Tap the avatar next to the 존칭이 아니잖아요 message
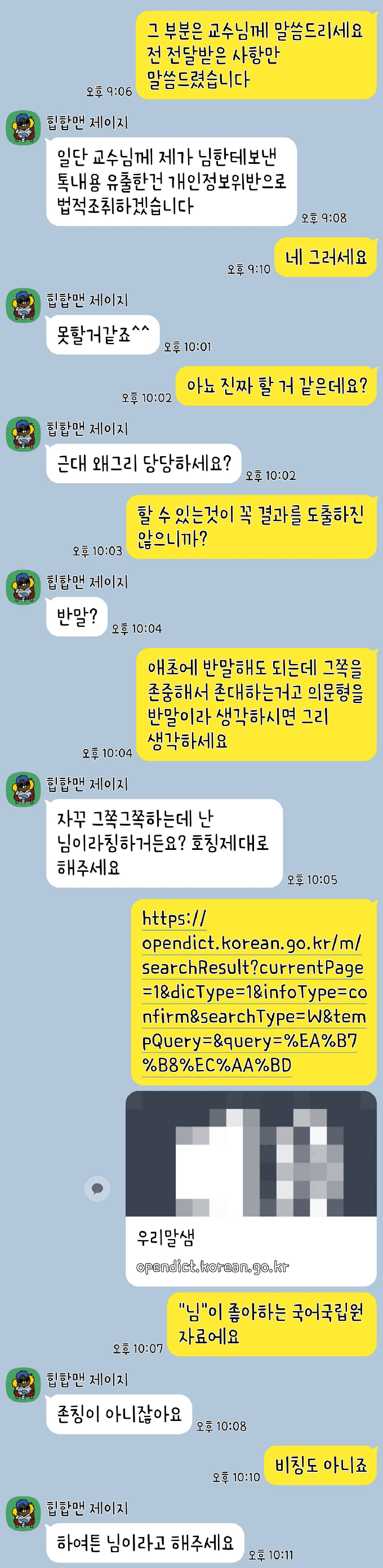The height and width of the screenshot is (1568, 383). [23, 1385]
